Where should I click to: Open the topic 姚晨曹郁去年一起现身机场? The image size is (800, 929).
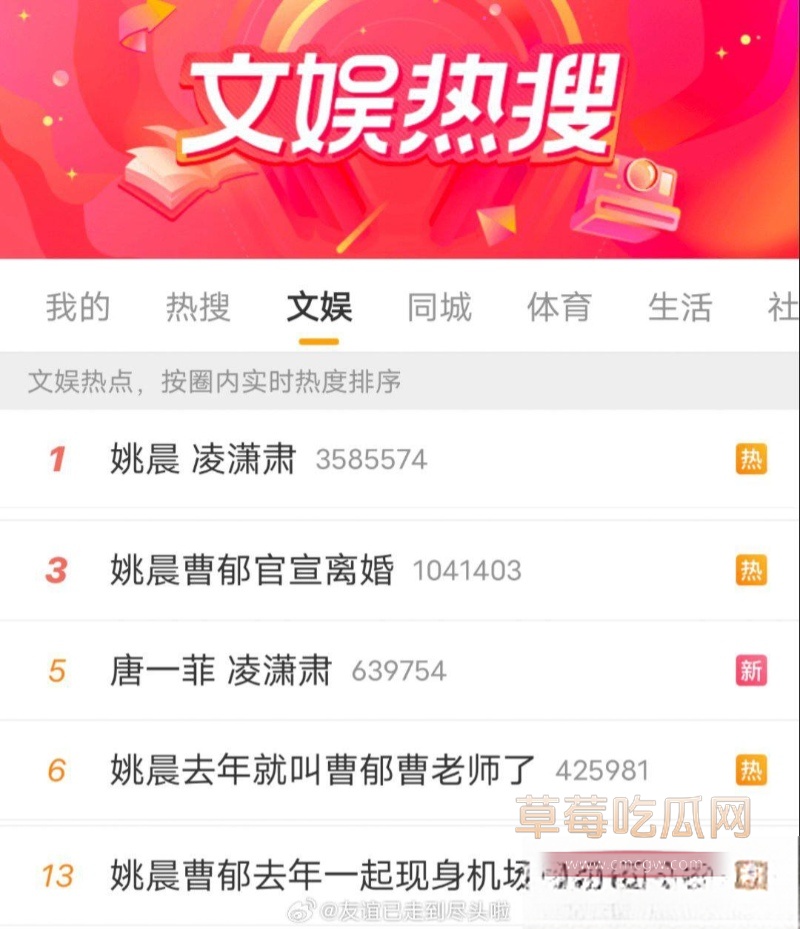320,875
